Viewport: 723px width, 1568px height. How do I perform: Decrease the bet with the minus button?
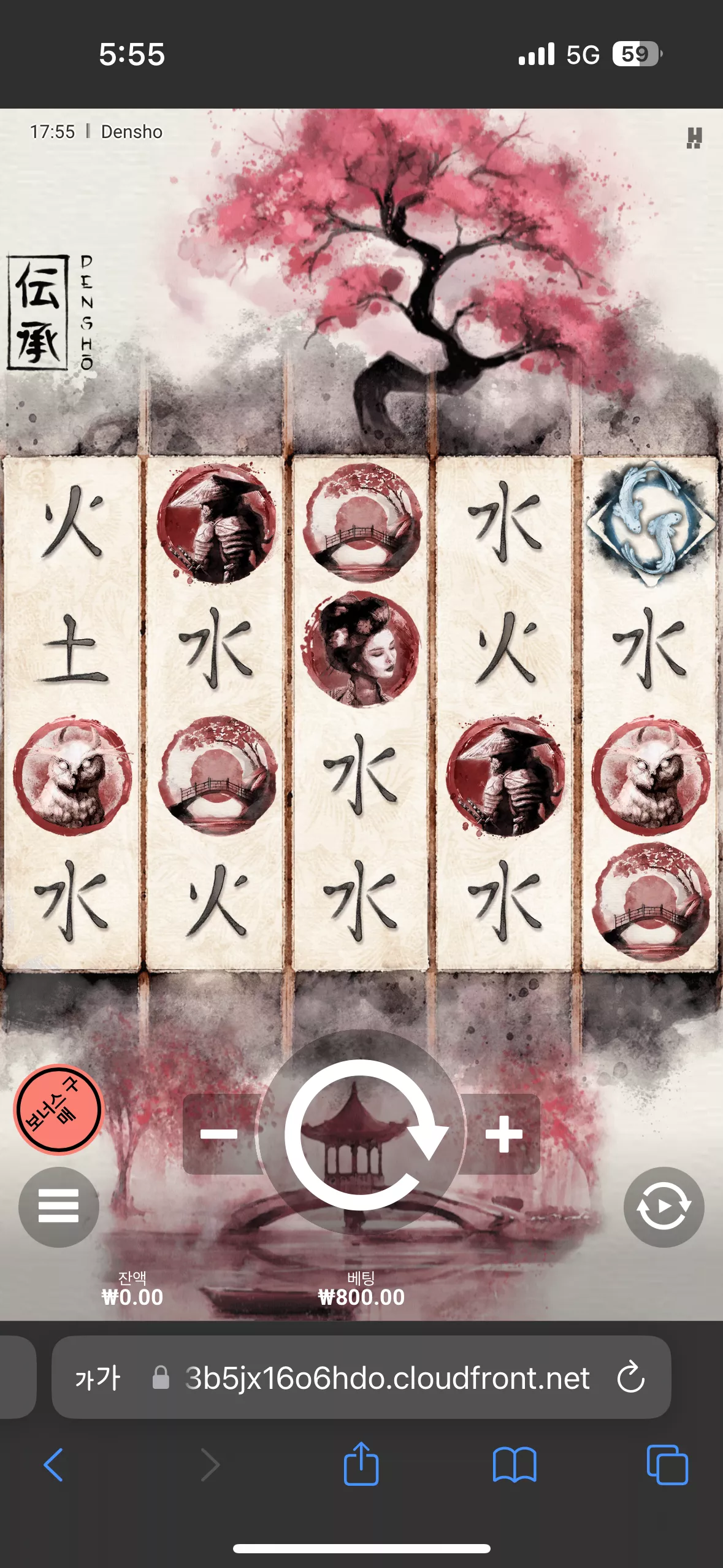(219, 1134)
